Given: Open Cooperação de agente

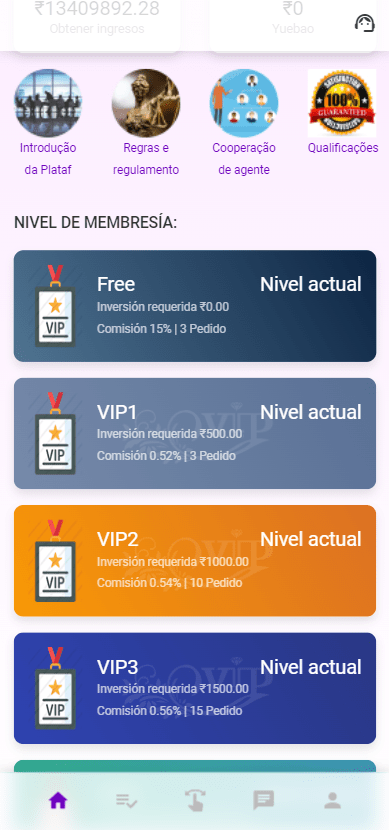Looking at the screenshot, I should click(x=244, y=123).
